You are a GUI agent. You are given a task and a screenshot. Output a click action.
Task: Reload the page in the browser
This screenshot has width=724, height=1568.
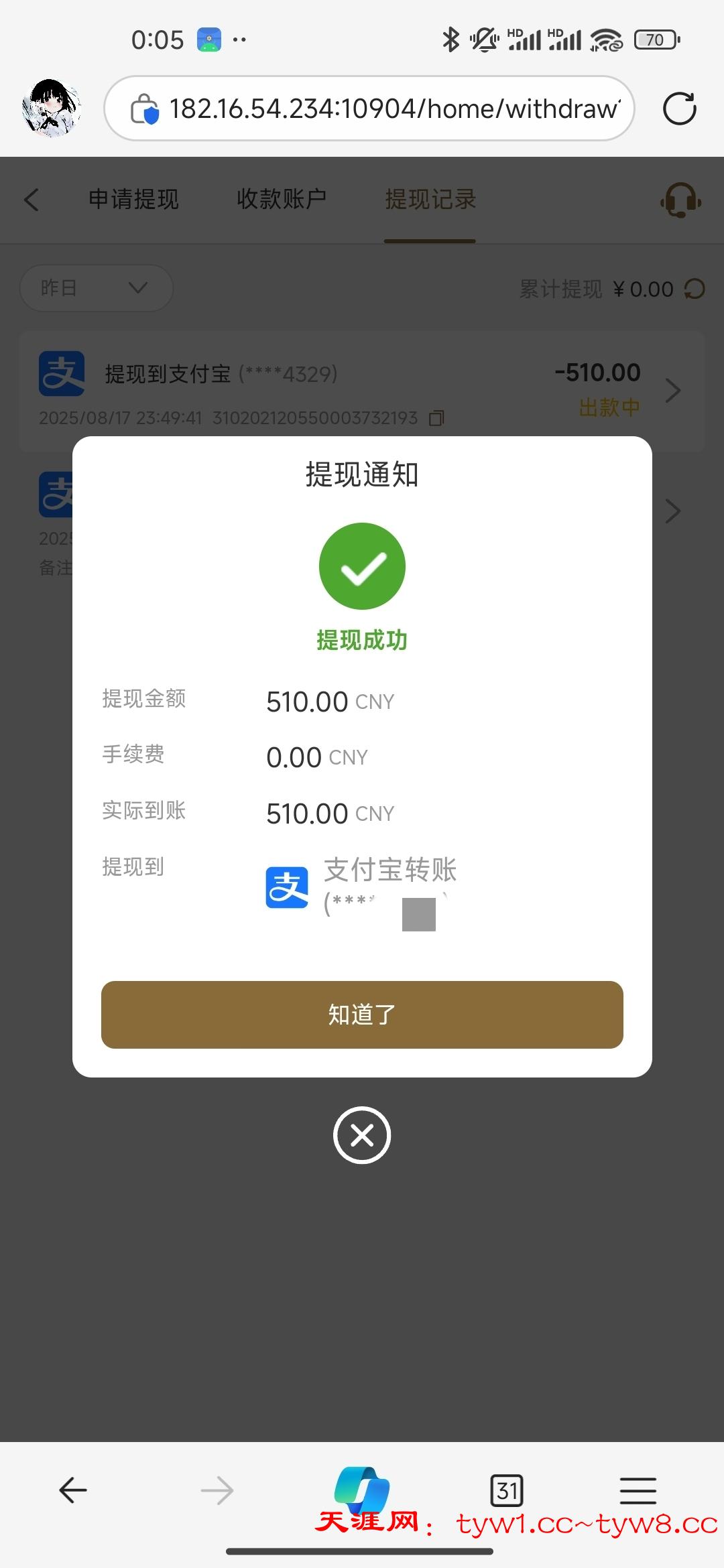click(679, 109)
